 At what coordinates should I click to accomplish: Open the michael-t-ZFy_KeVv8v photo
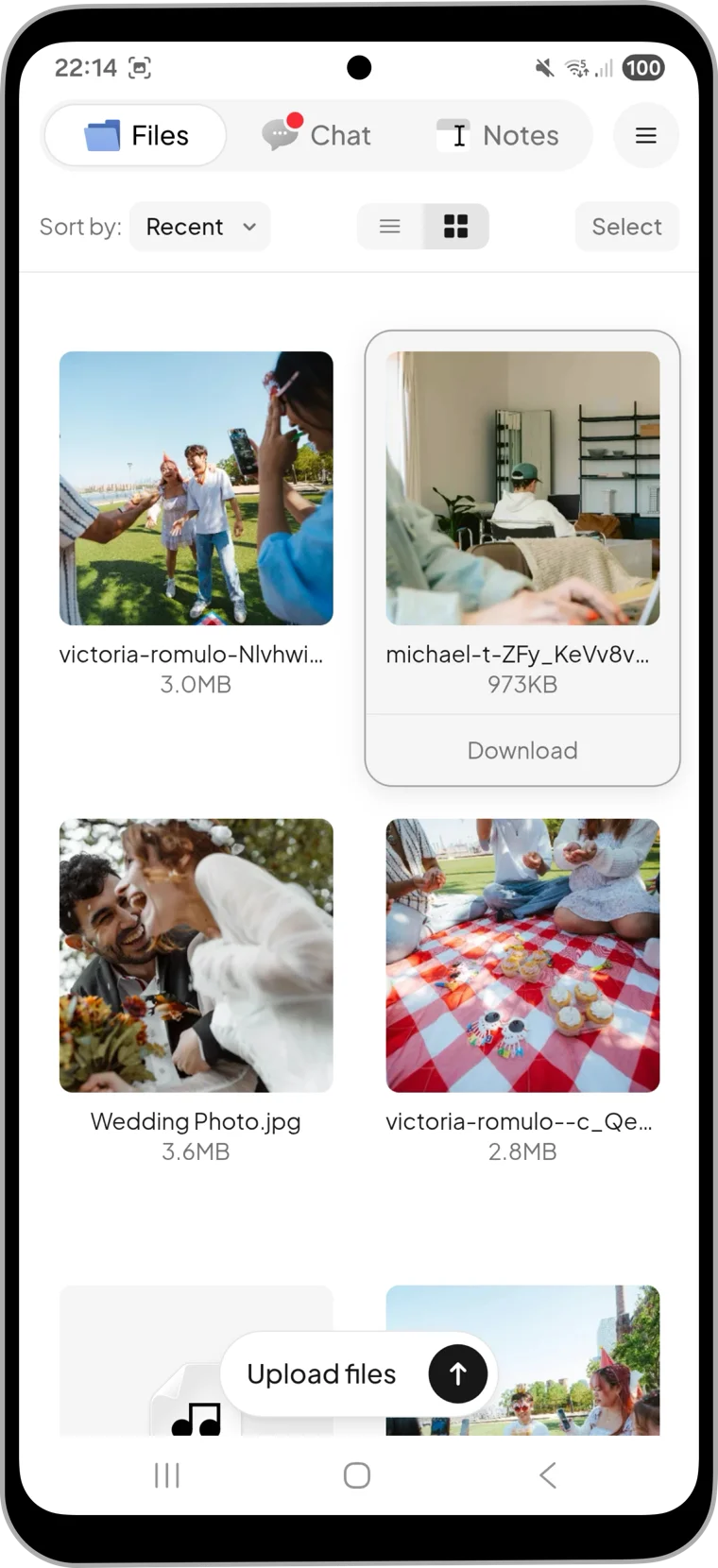coord(522,488)
